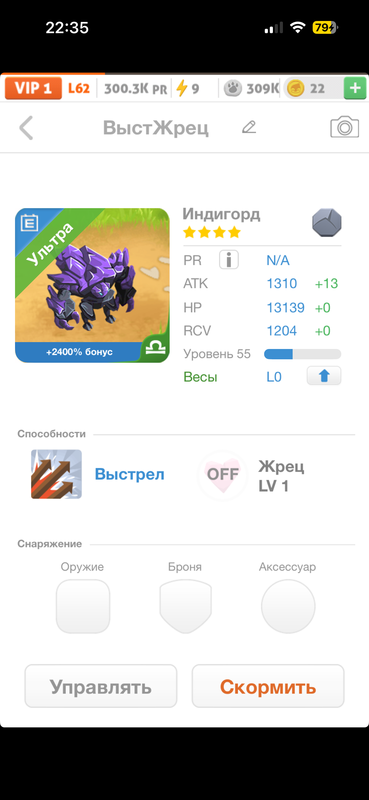The image size is (369, 800).
Task: Select the empty Аксессуар slot
Action: (288, 607)
